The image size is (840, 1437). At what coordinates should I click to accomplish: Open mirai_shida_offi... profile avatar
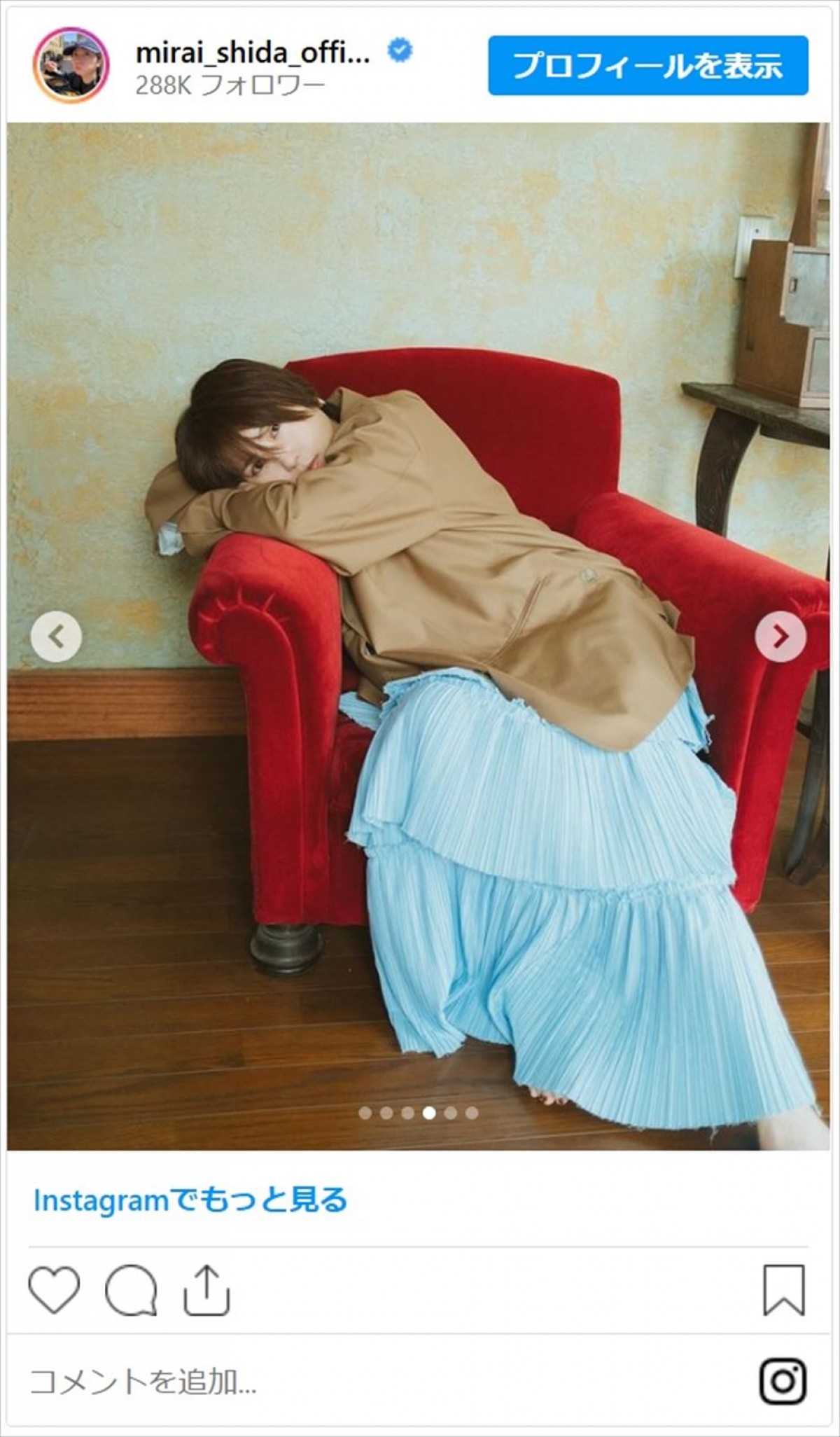point(71,66)
